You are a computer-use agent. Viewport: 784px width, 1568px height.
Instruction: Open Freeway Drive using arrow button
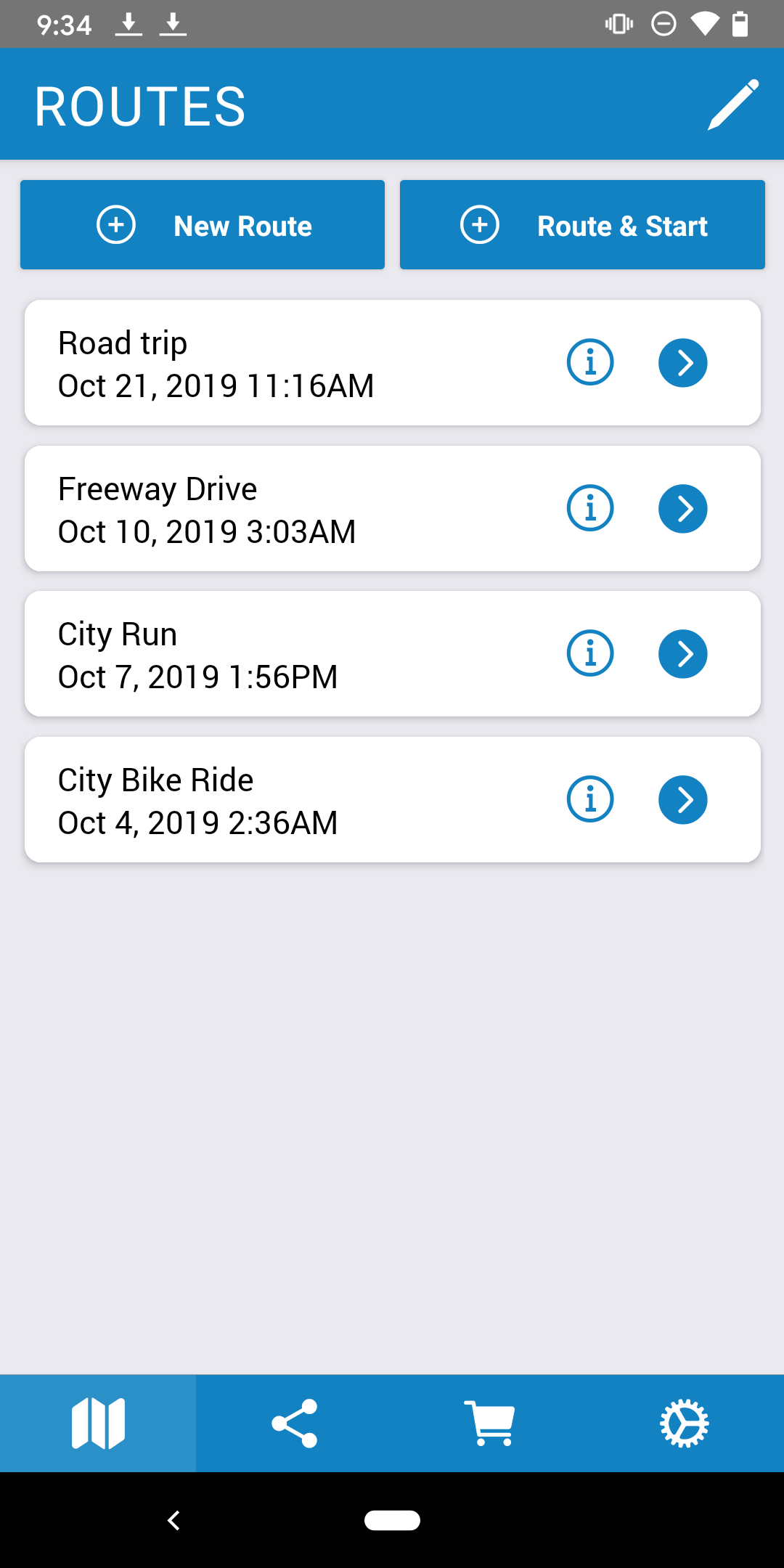click(x=683, y=508)
